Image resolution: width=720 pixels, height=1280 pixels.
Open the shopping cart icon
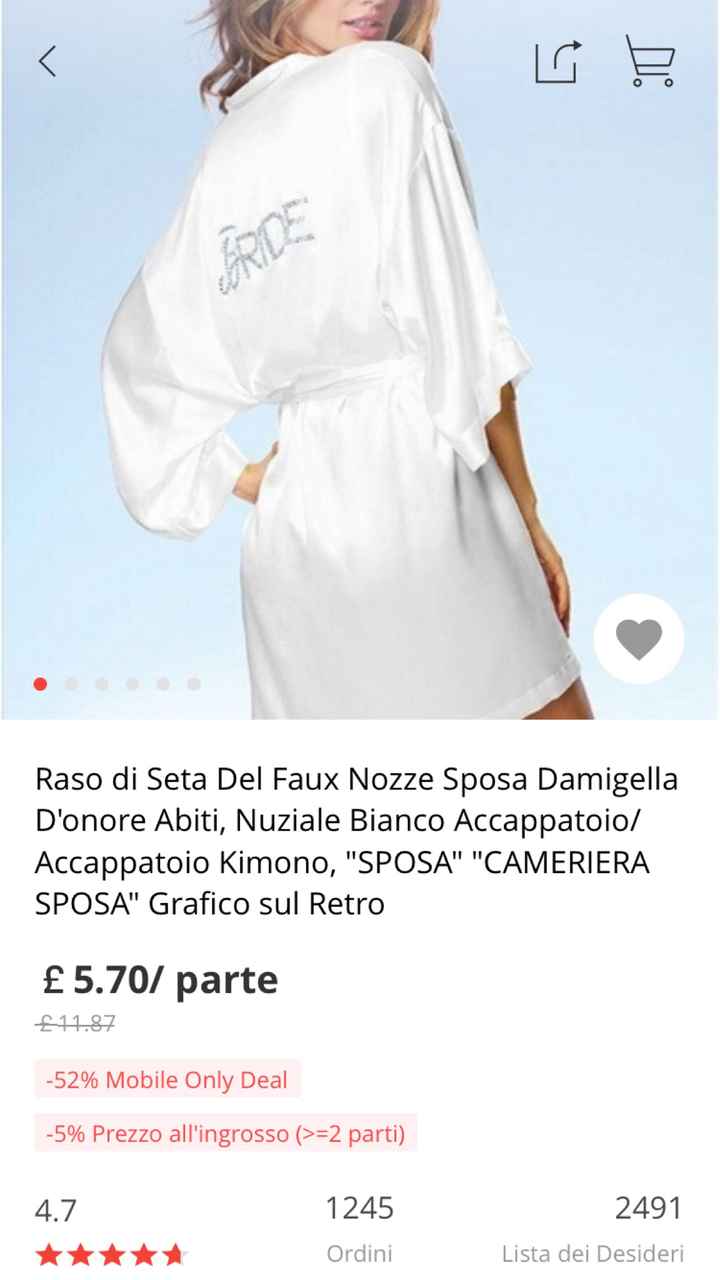coord(651,62)
